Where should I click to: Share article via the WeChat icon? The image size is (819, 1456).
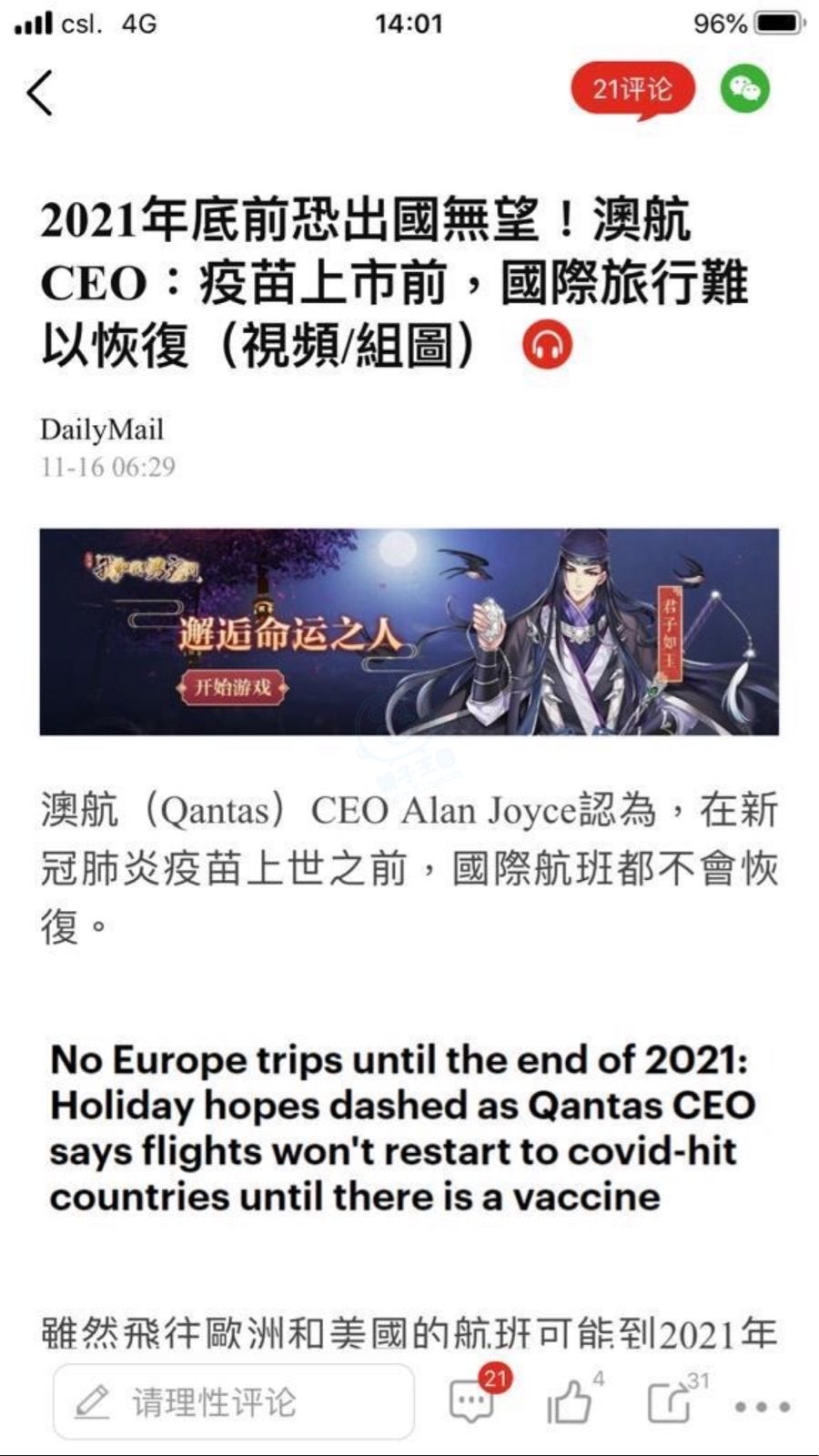tap(744, 89)
